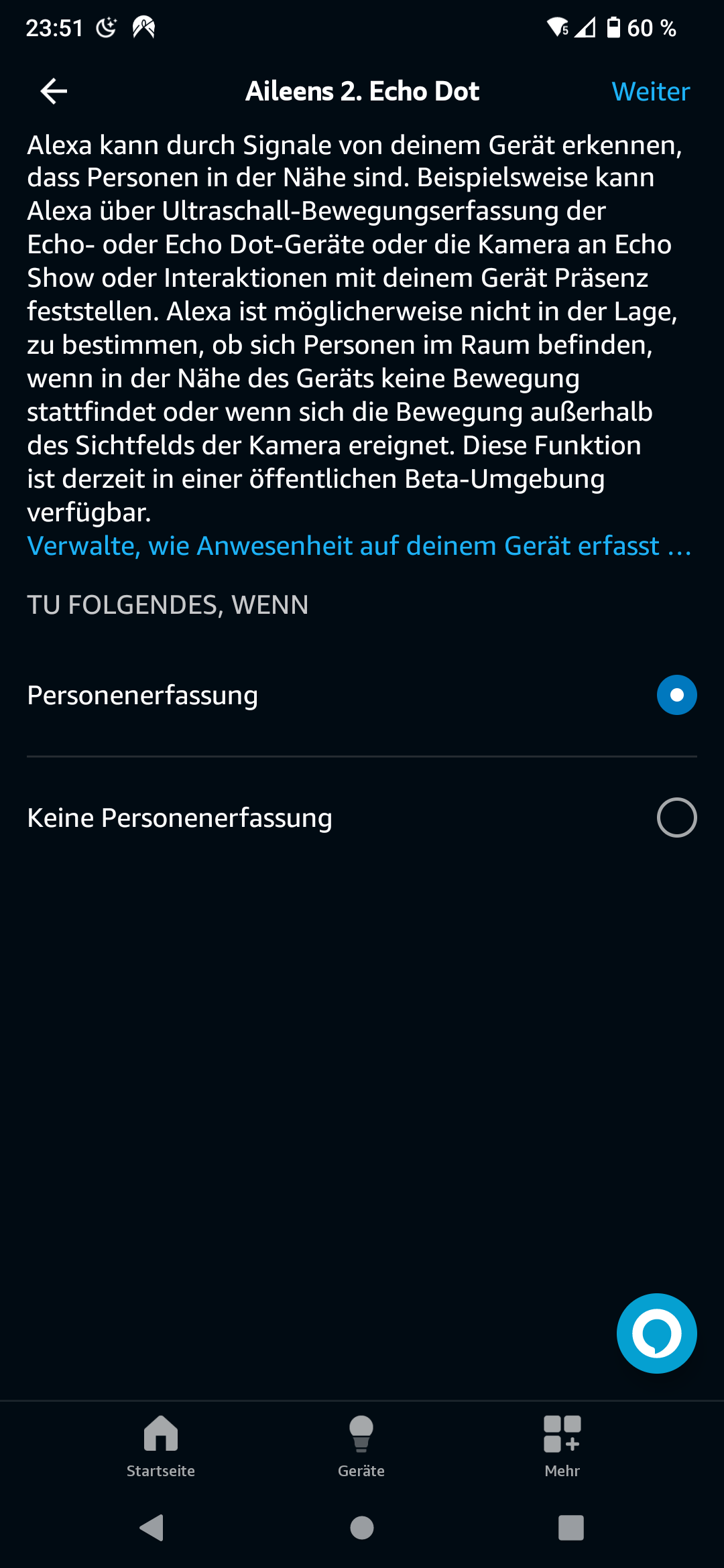Tap the system home button
This screenshot has height=1568, width=724.
(x=362, y=1528)
